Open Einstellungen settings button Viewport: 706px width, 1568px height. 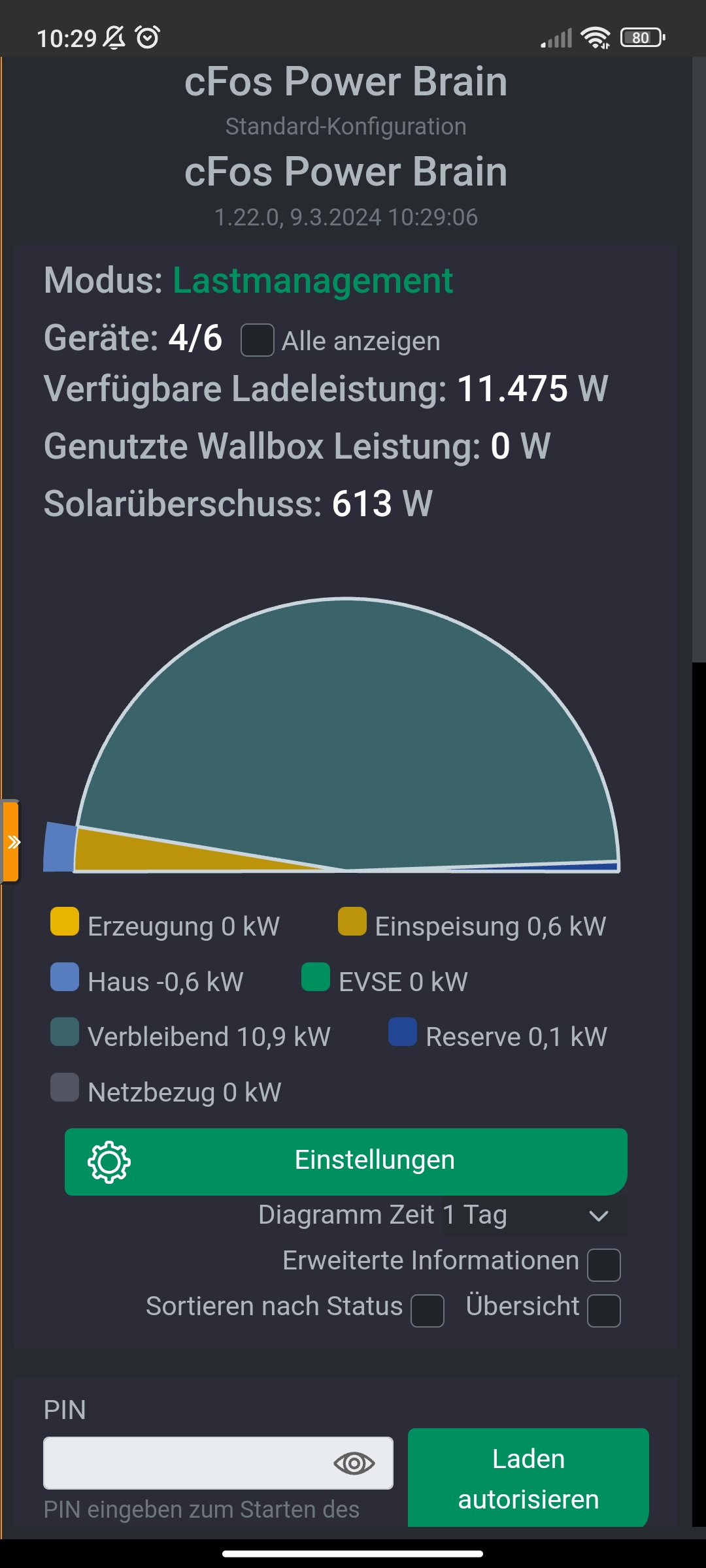[x=346, y=1161]
